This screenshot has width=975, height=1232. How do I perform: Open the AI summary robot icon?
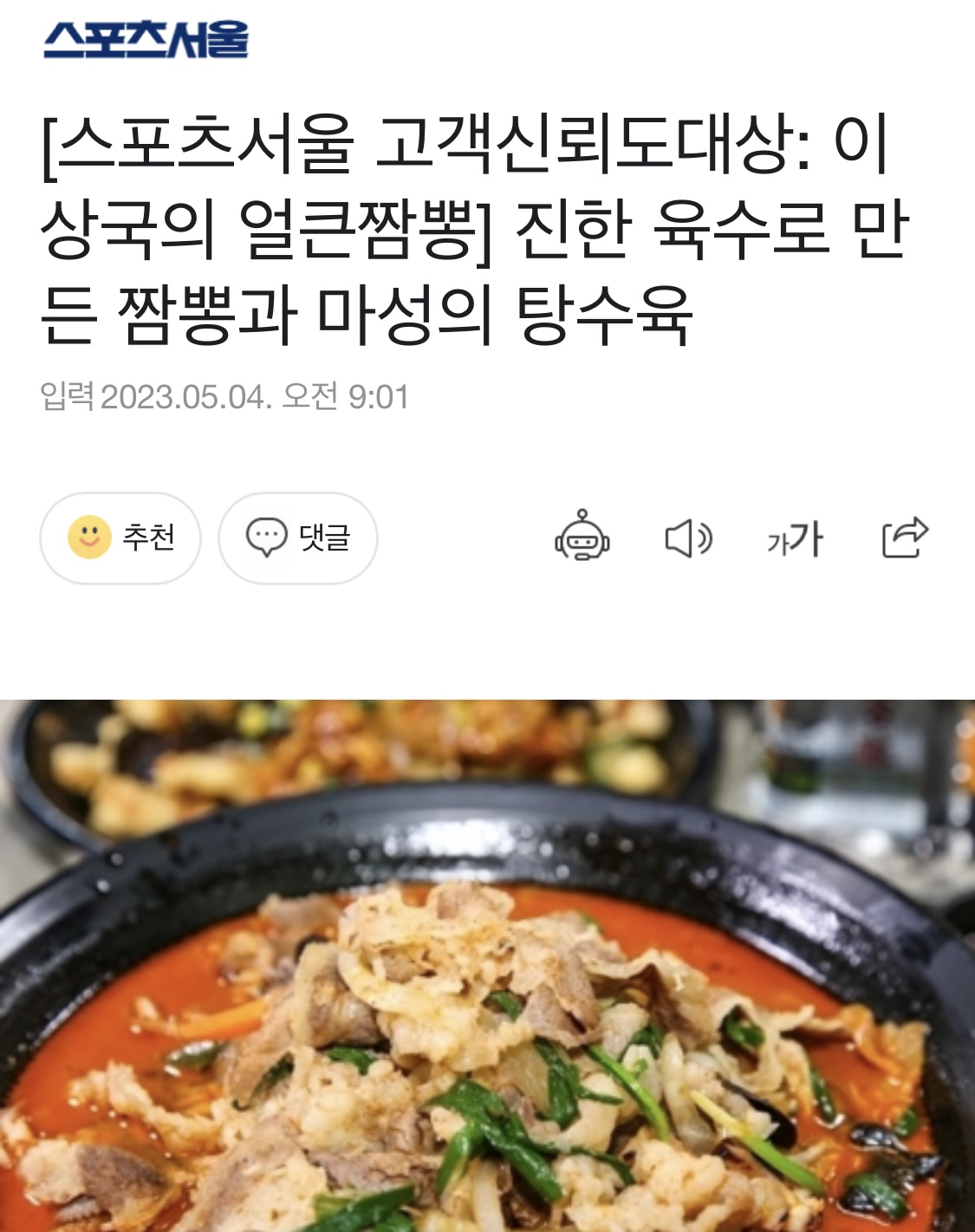click(582, 537)
